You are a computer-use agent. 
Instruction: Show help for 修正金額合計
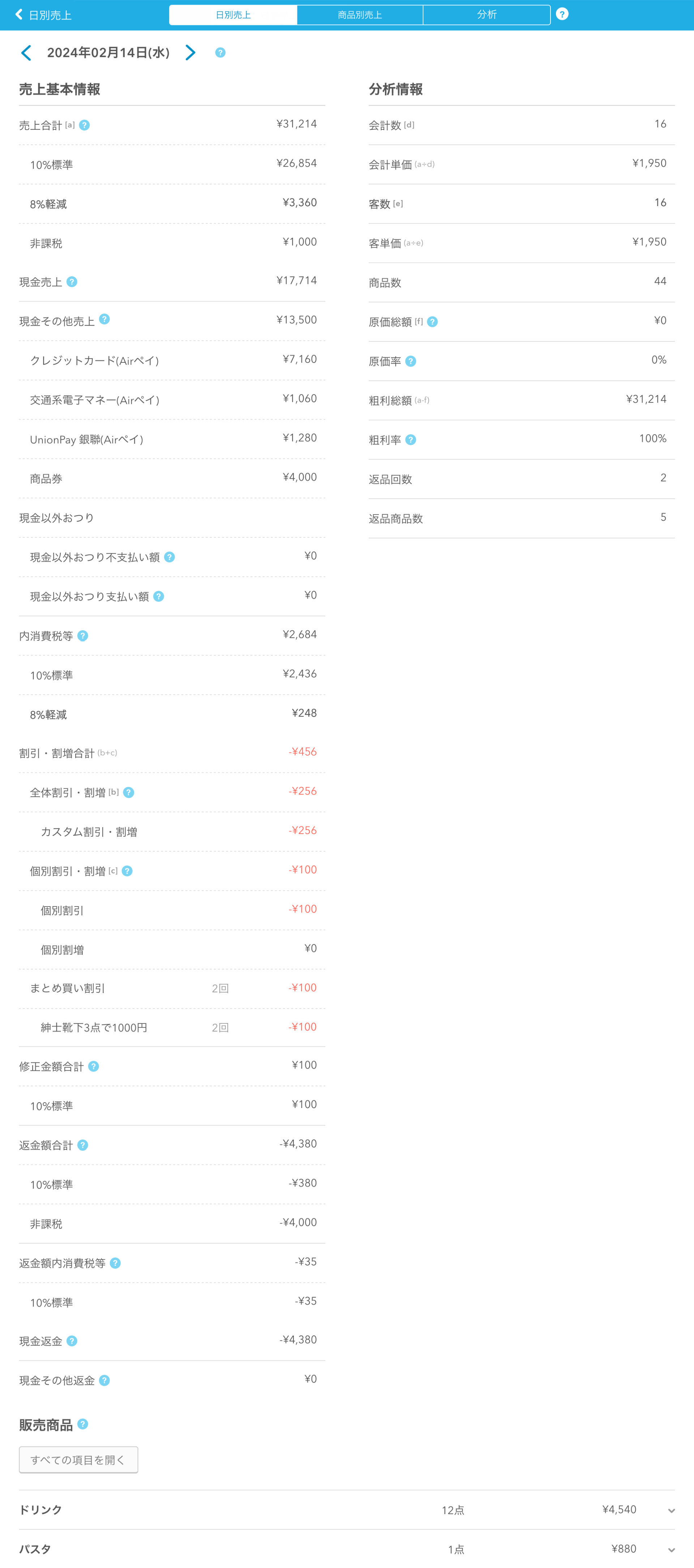94,1066
